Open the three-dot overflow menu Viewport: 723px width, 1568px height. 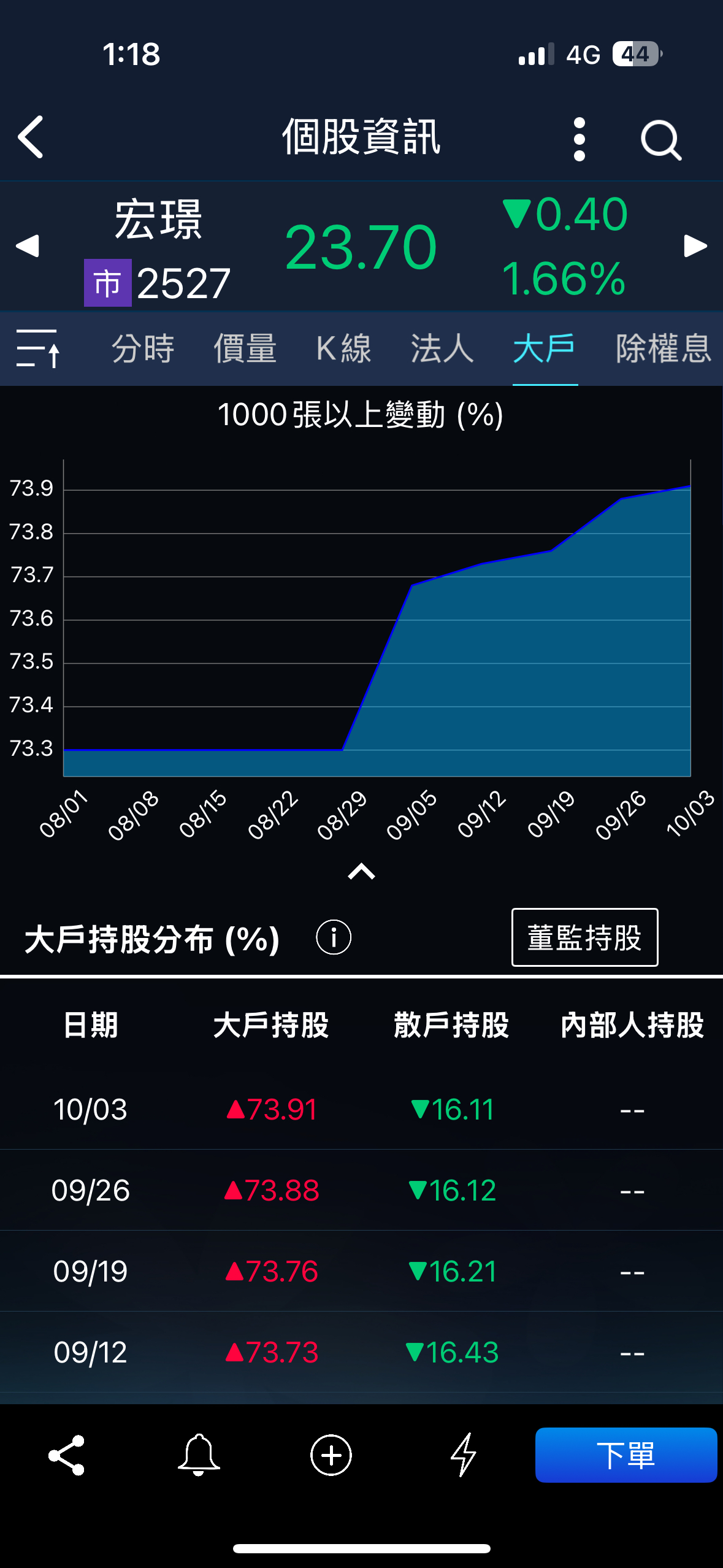pos(579,139)
